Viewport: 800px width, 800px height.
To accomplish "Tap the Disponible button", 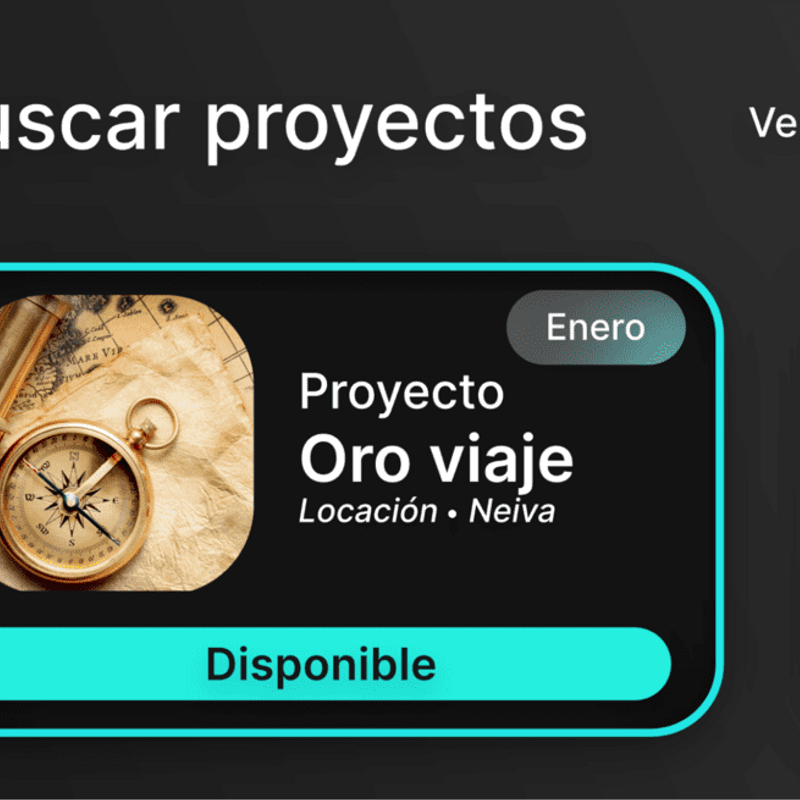I will tap(322, 664).
